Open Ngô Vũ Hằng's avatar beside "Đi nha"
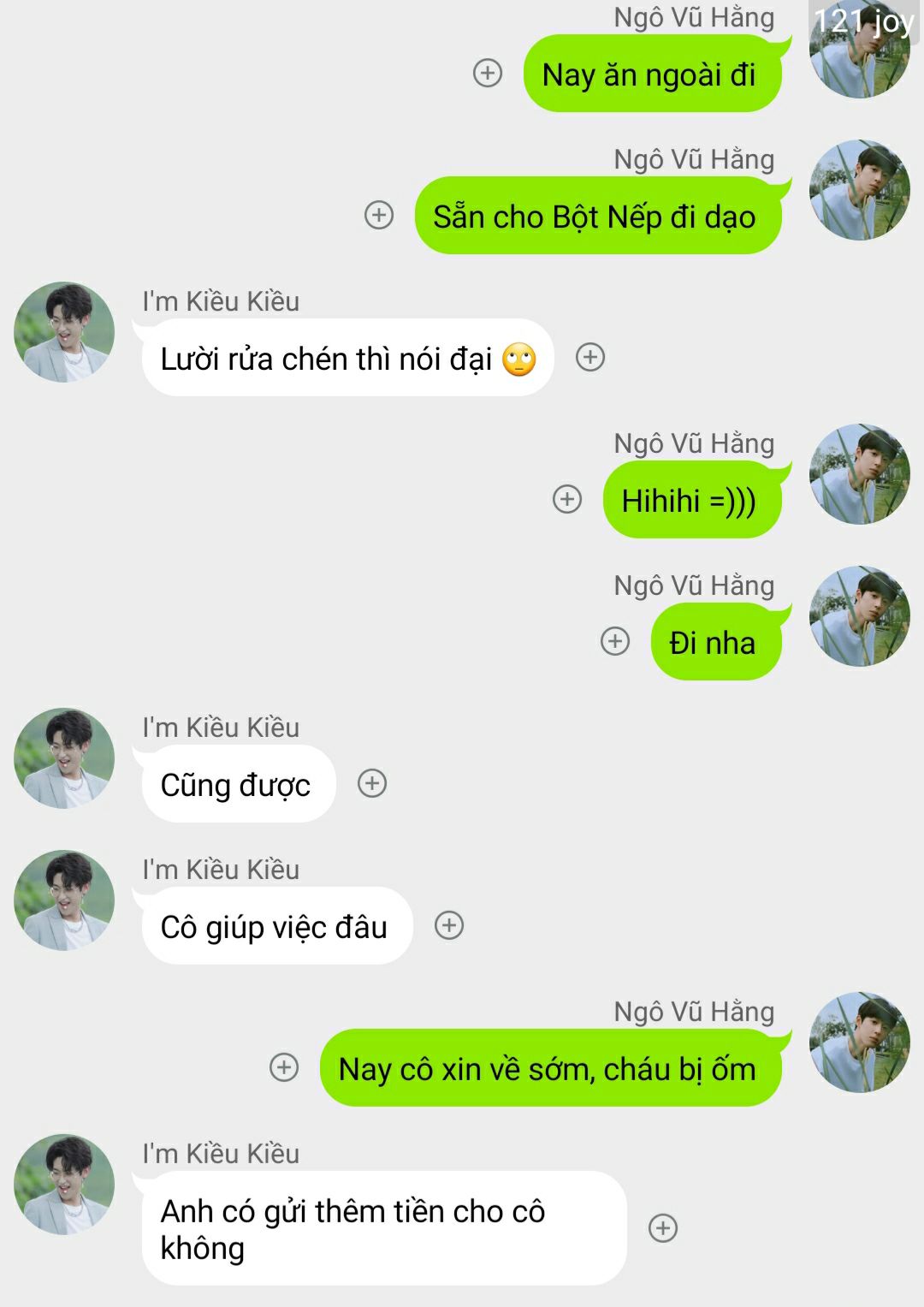 point(860,616)
